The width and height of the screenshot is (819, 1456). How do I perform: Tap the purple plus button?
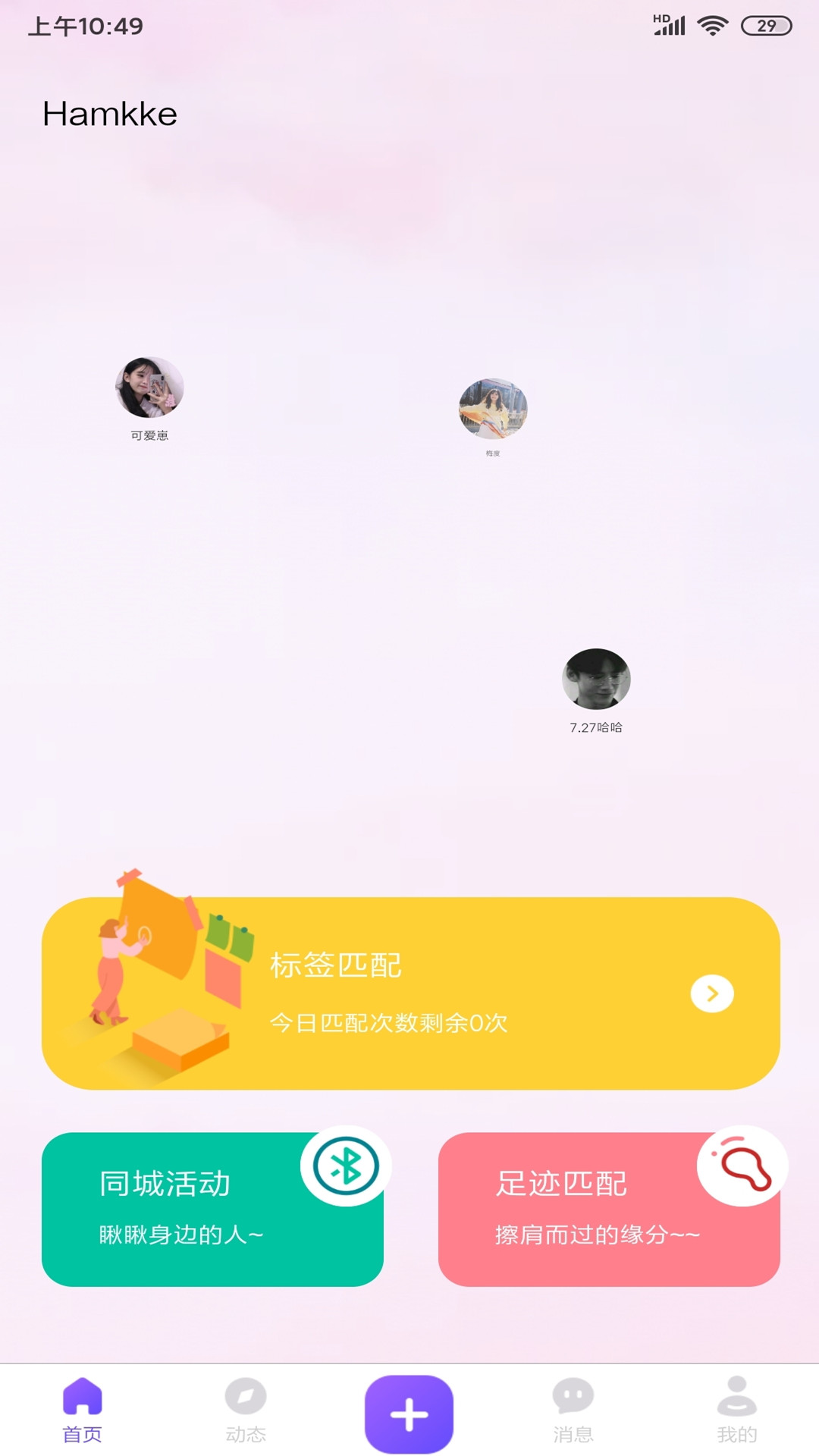[x=409, y=1414]
